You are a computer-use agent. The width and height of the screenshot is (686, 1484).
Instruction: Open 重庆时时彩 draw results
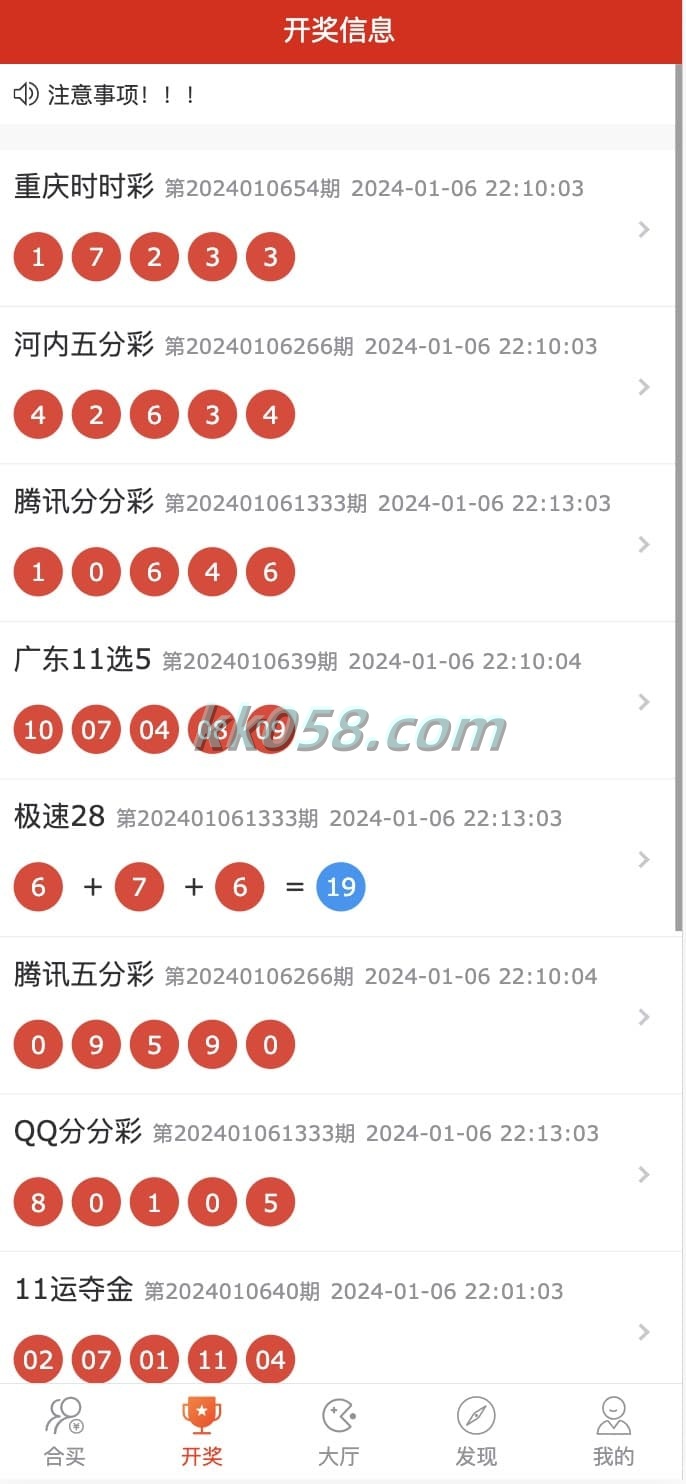coord(340,228)
